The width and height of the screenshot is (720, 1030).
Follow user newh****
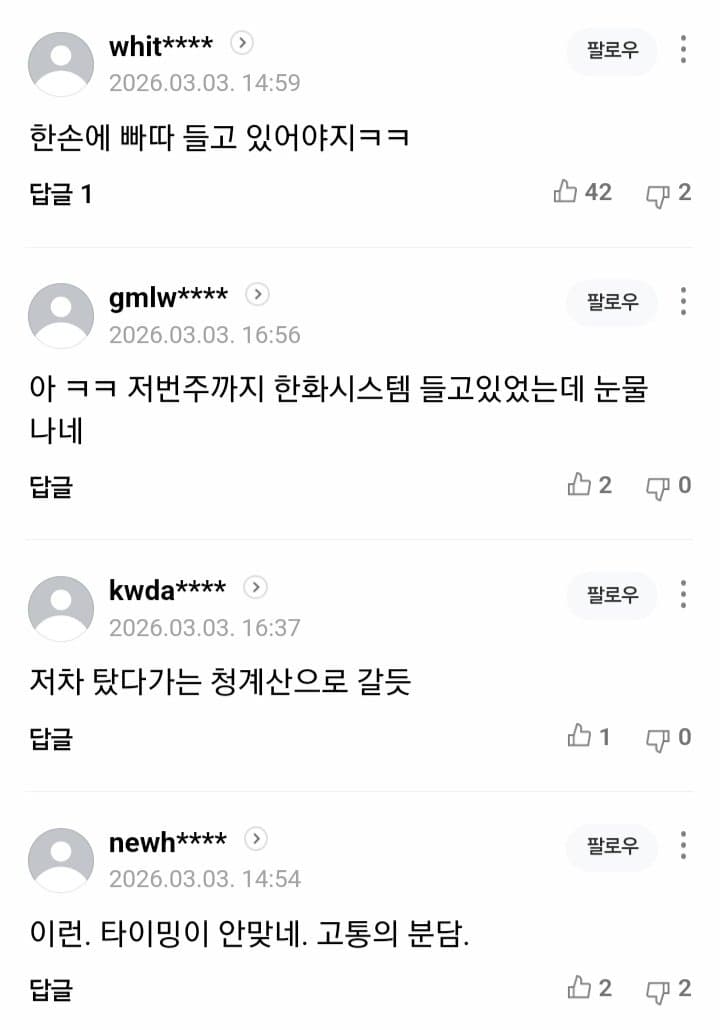[x=611, y=847]
